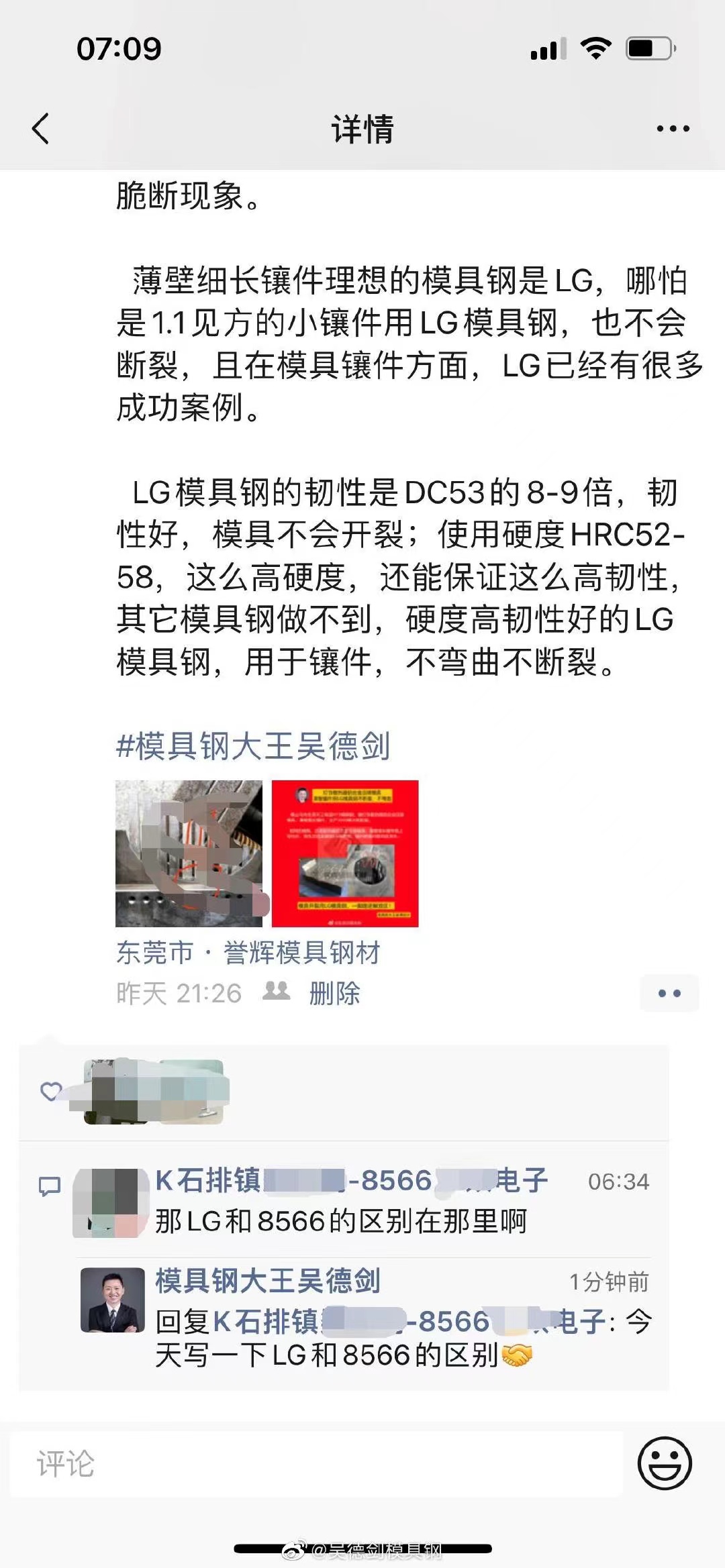The width and height of the screenshot is (725, 1568).
Task: Go back from the 详情 page
Action: [41, 128]
